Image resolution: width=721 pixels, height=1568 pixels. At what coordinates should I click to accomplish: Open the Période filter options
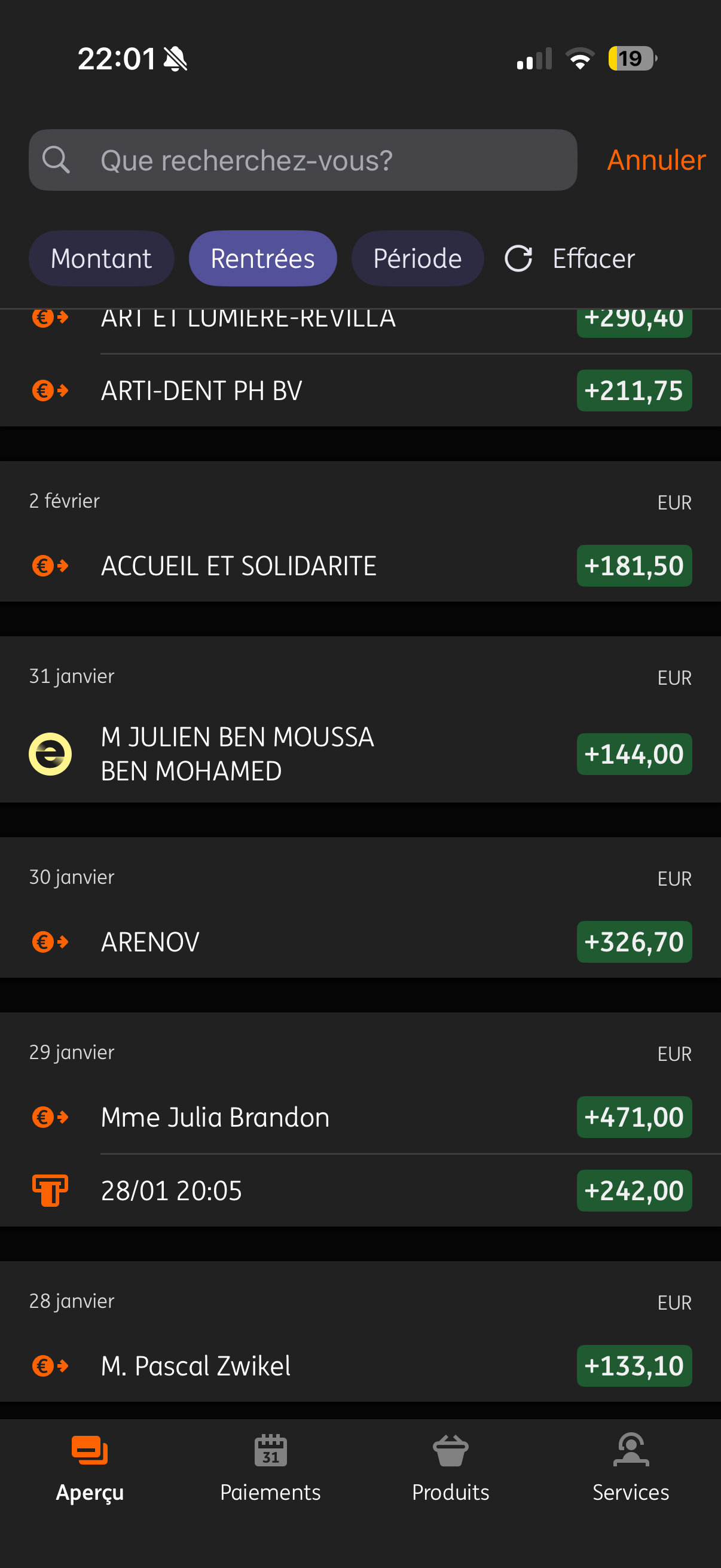pos(417,258)
